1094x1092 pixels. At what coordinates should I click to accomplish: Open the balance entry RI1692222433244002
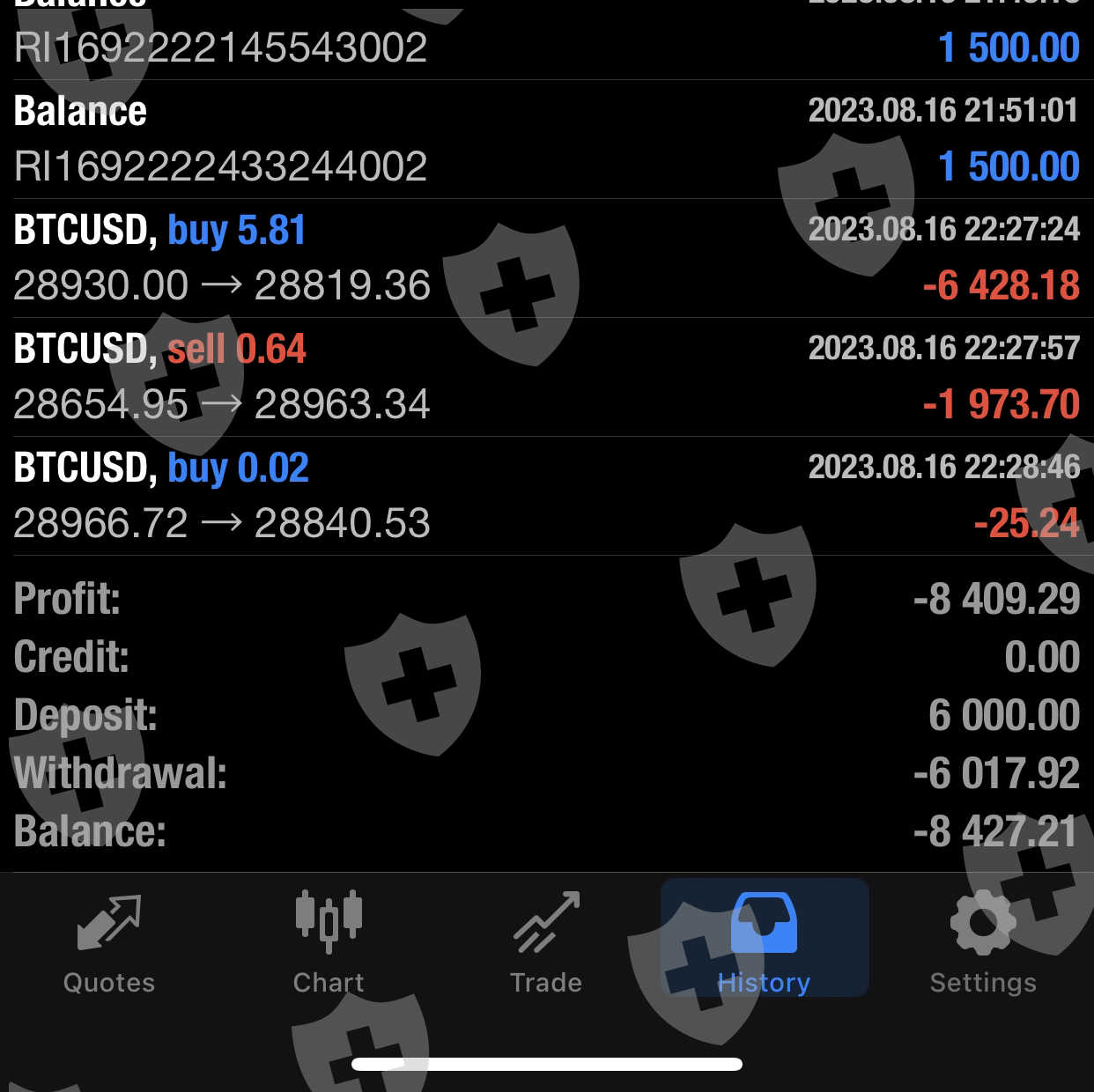pyautogui.click(x=546, y=139)
